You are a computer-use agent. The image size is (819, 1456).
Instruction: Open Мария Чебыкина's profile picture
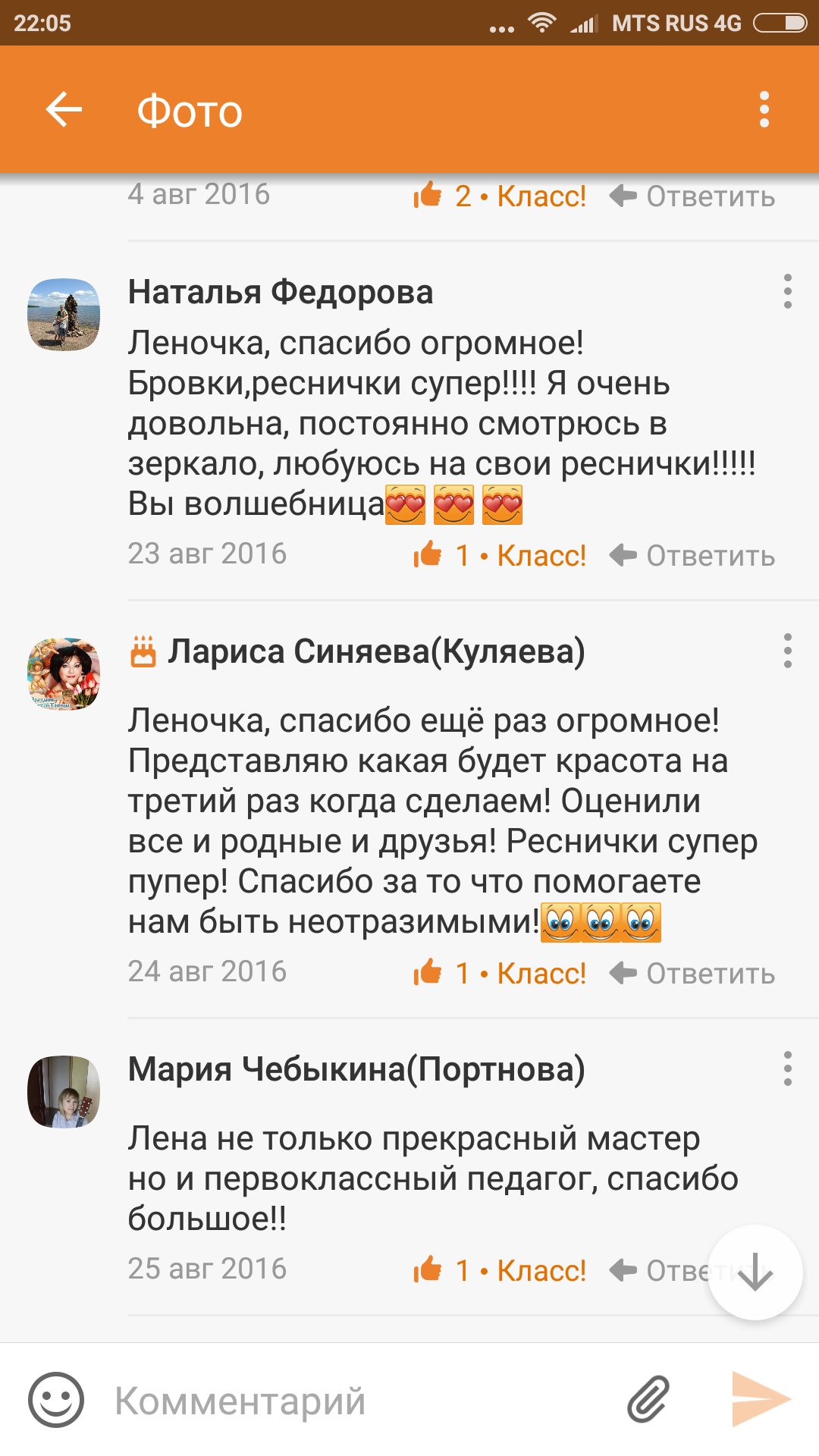click(64, 1092)
